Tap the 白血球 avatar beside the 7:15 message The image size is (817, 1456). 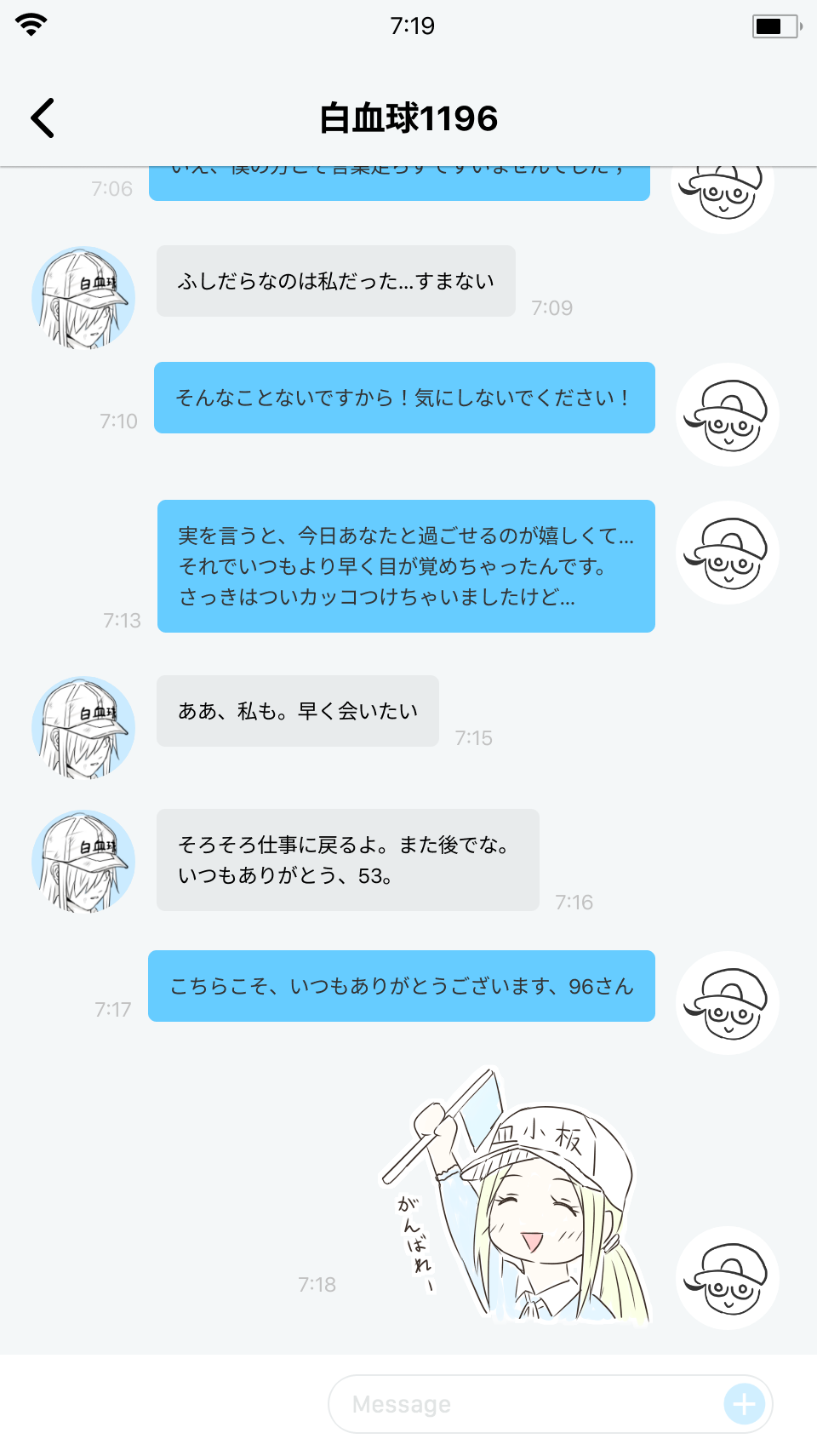(83, 727)
